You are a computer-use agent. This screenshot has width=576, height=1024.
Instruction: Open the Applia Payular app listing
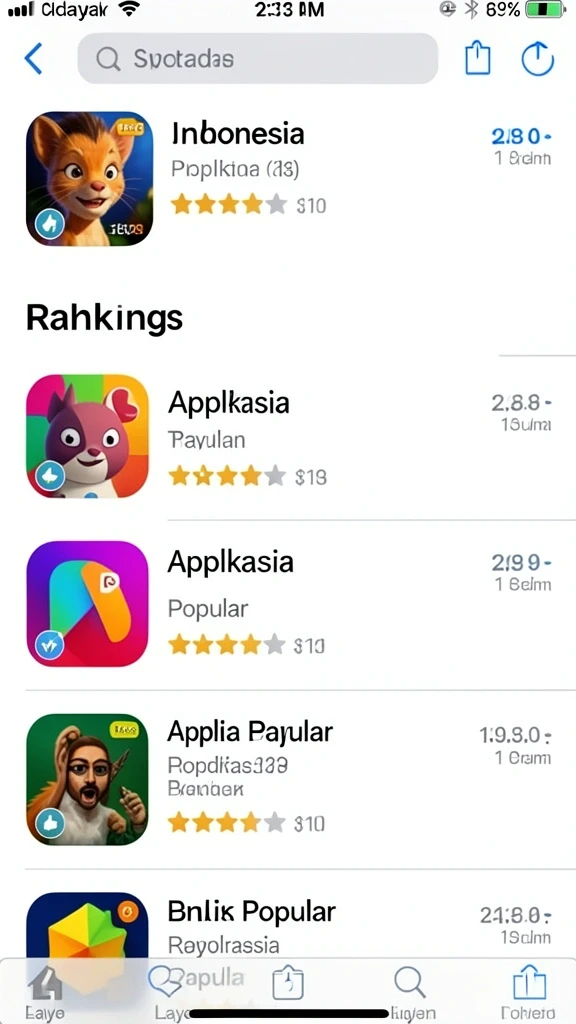click(288, 779)
